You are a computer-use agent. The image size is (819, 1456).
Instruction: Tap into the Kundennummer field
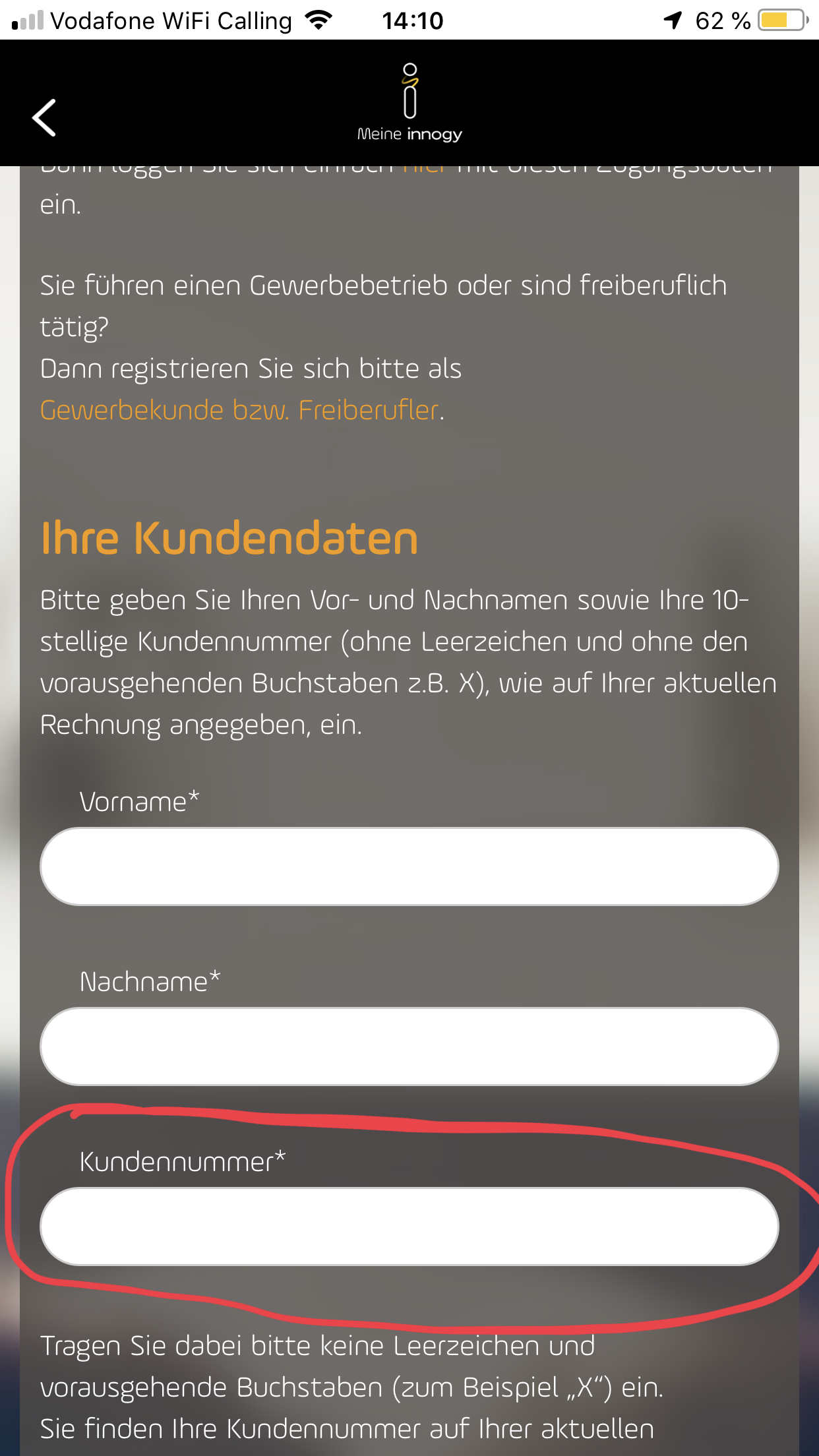409,1227
